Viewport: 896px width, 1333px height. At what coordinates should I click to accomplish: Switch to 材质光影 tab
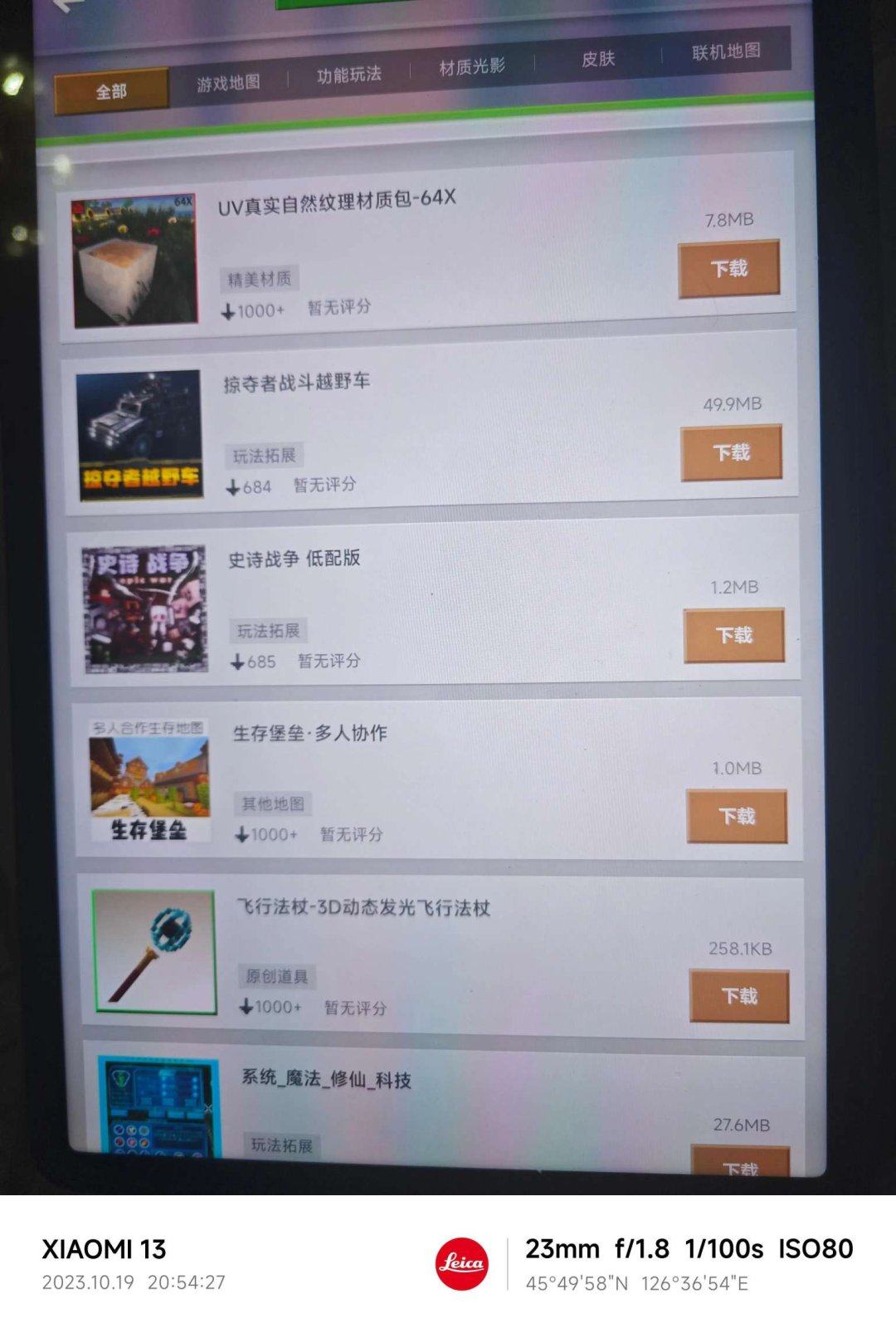pyautogui.click(x=471, y=66)
